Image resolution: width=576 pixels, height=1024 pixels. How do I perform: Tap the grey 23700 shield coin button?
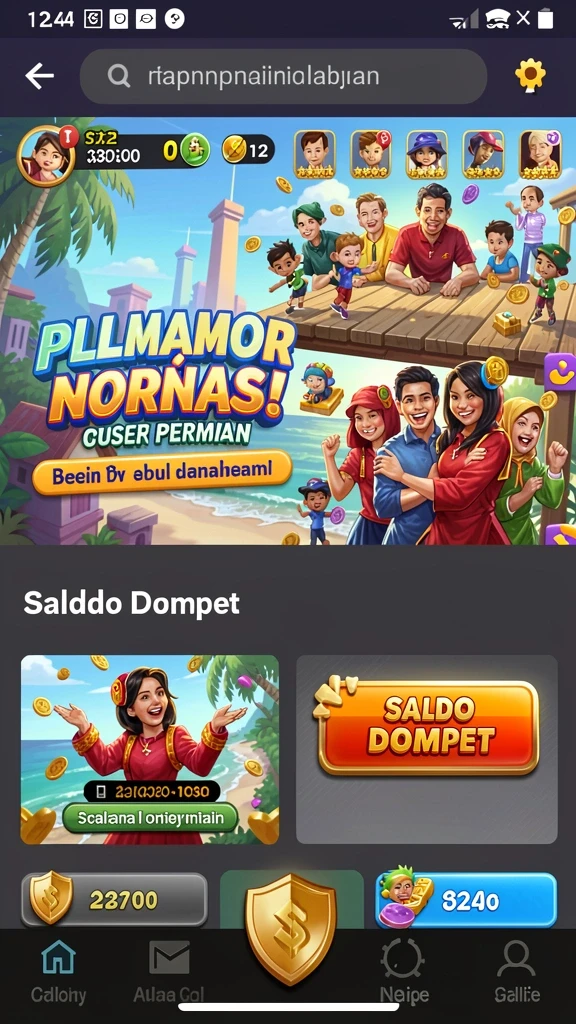click(114, 901)
